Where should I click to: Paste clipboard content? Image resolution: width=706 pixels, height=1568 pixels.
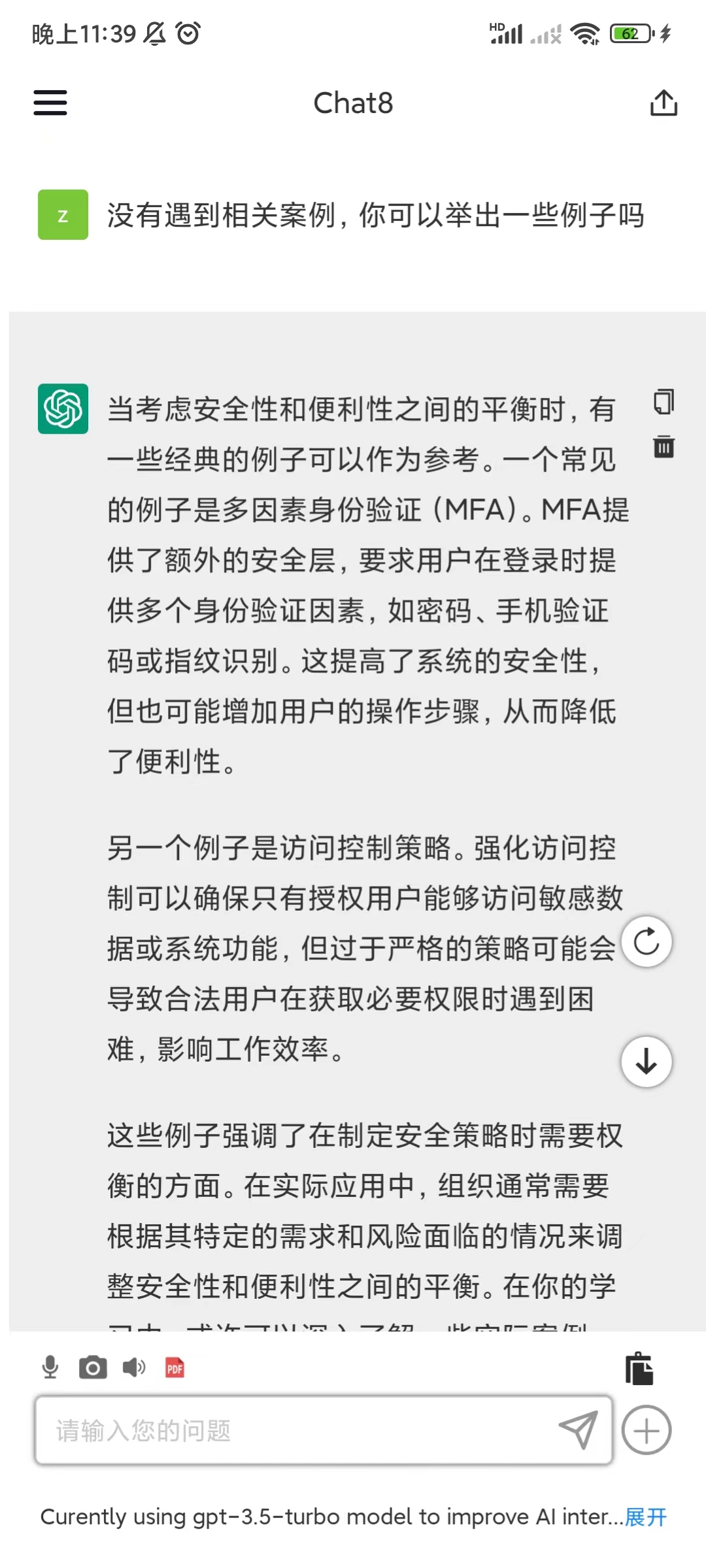point(639,1368)
